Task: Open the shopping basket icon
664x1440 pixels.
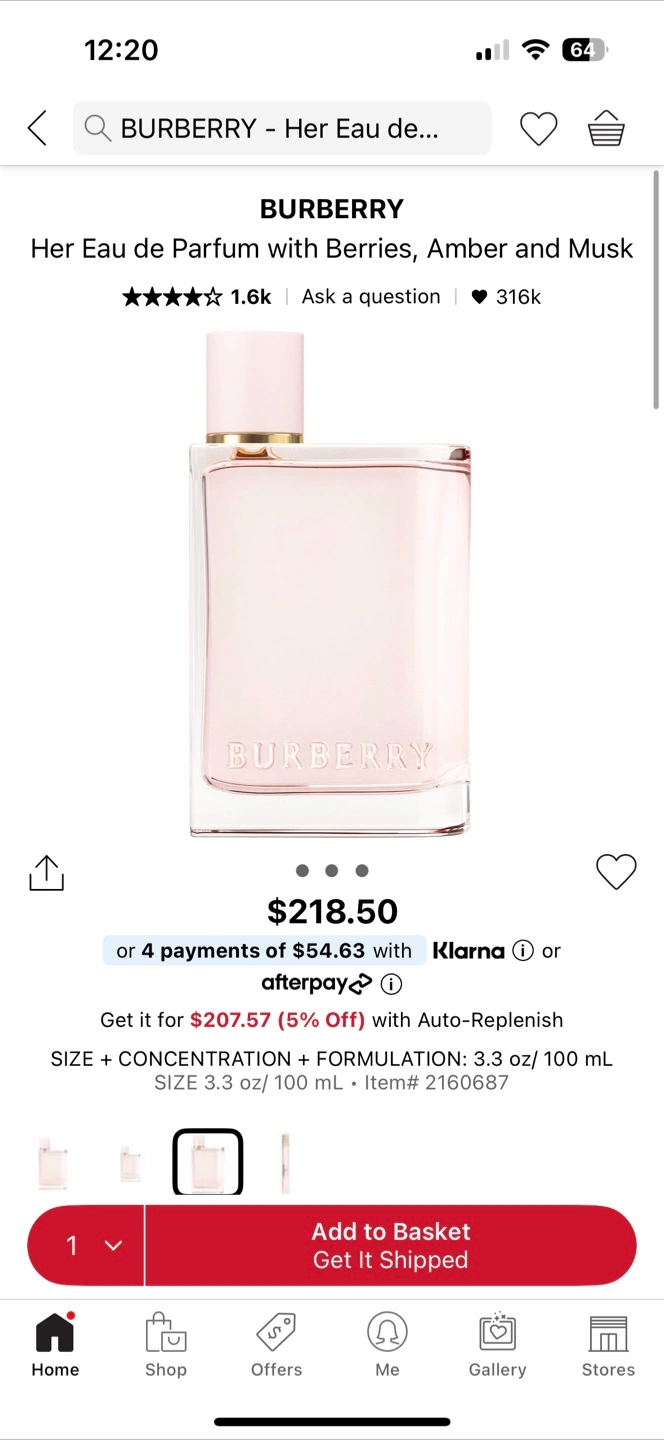Action: 606,128
